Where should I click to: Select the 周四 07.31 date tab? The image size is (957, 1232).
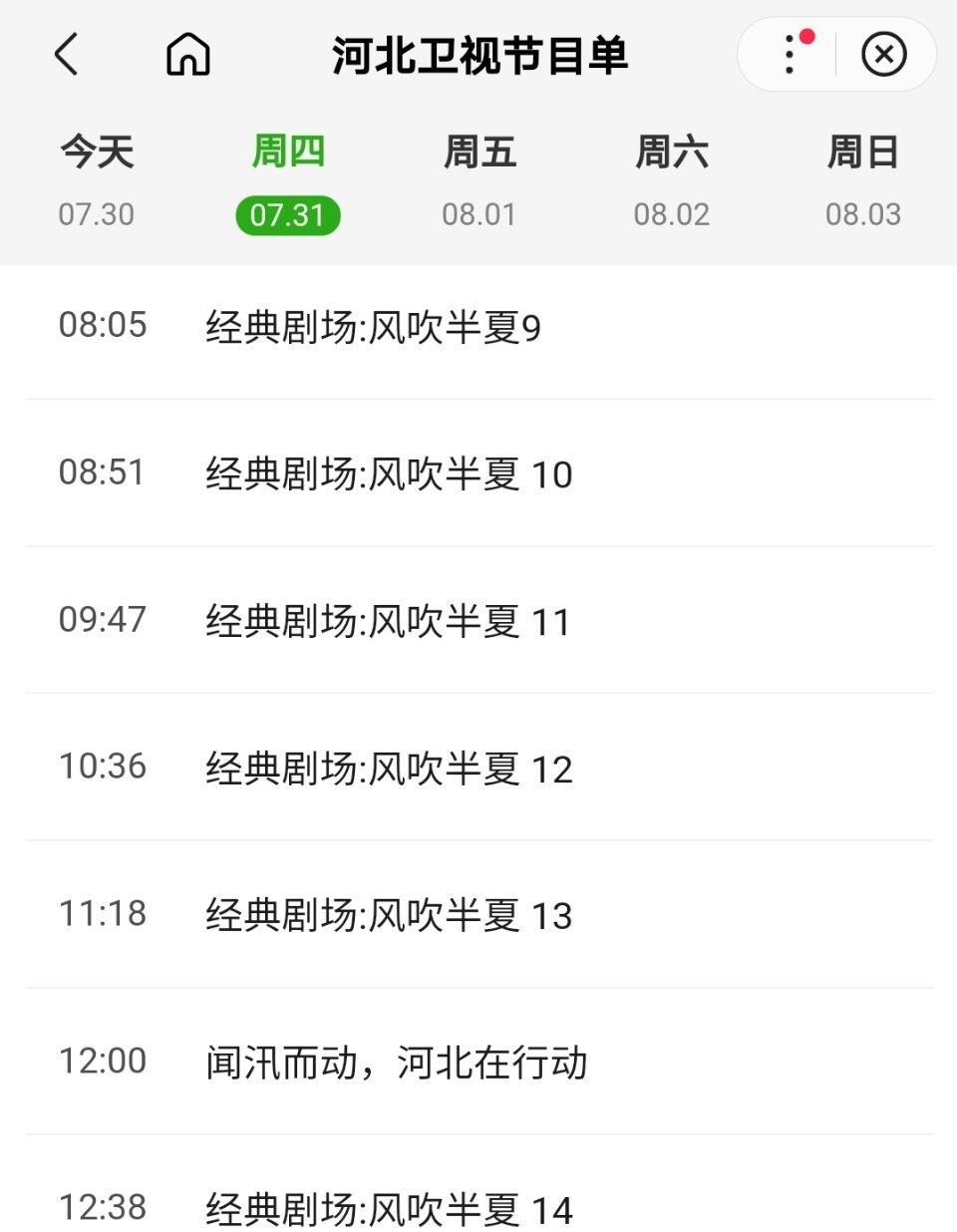pos(288,181)
